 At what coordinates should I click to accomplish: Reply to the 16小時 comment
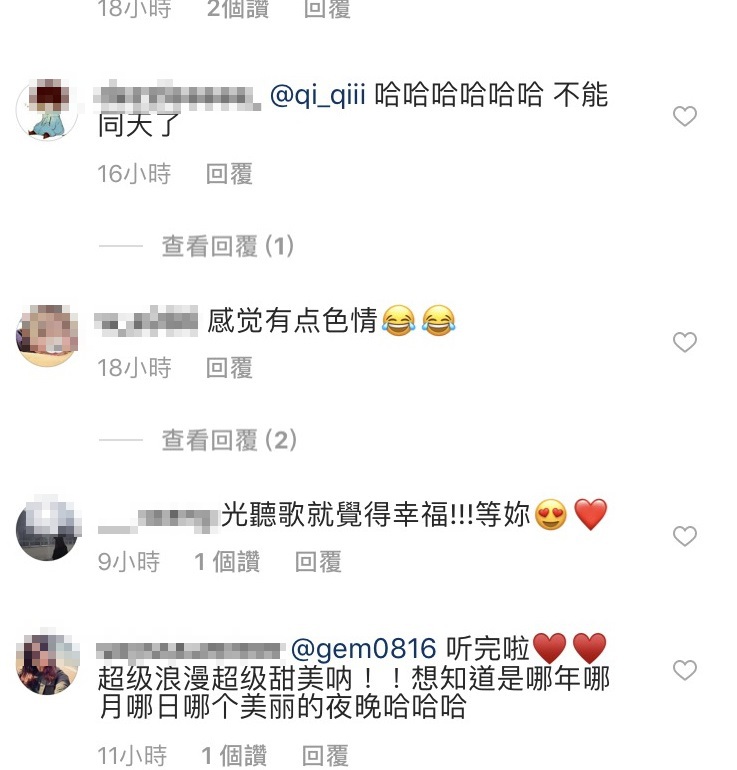tap(229, 174)
